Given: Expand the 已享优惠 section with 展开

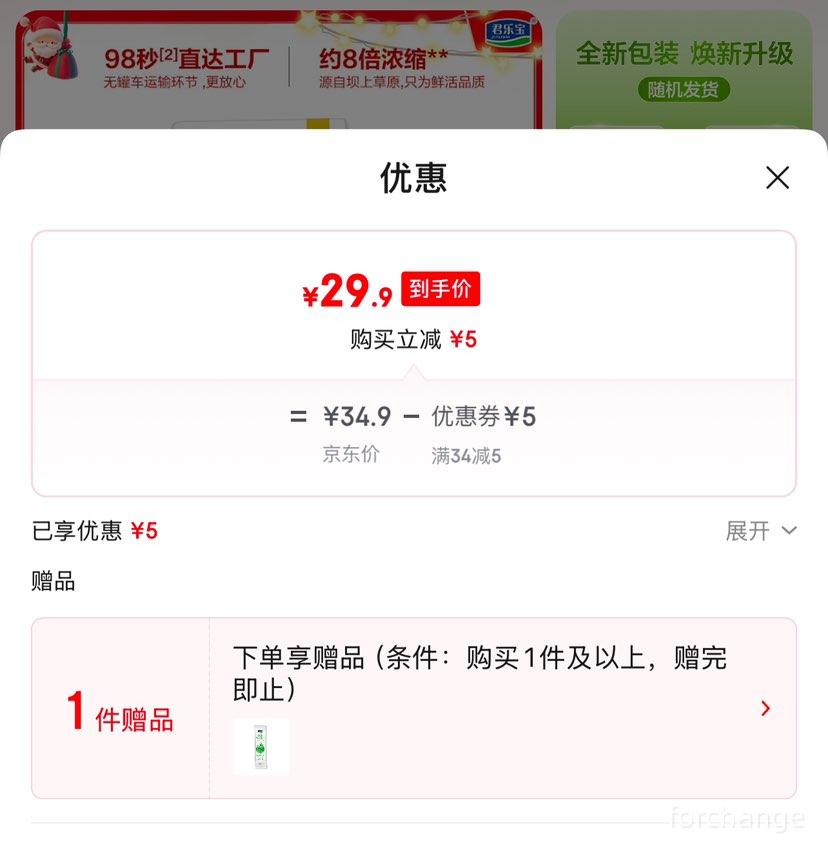Looking at the screenshot, I should point(748,531).
